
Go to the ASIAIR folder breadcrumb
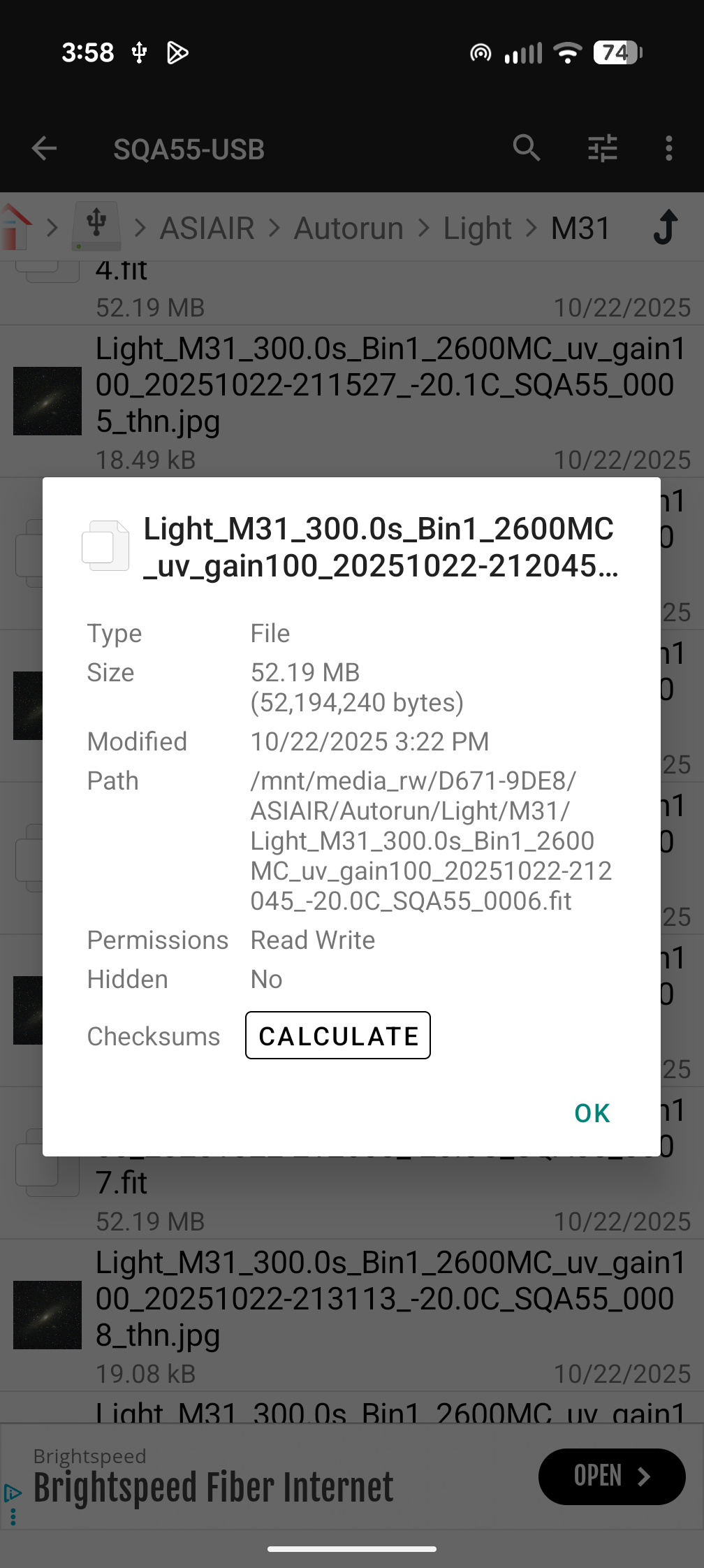coord(207,228)
